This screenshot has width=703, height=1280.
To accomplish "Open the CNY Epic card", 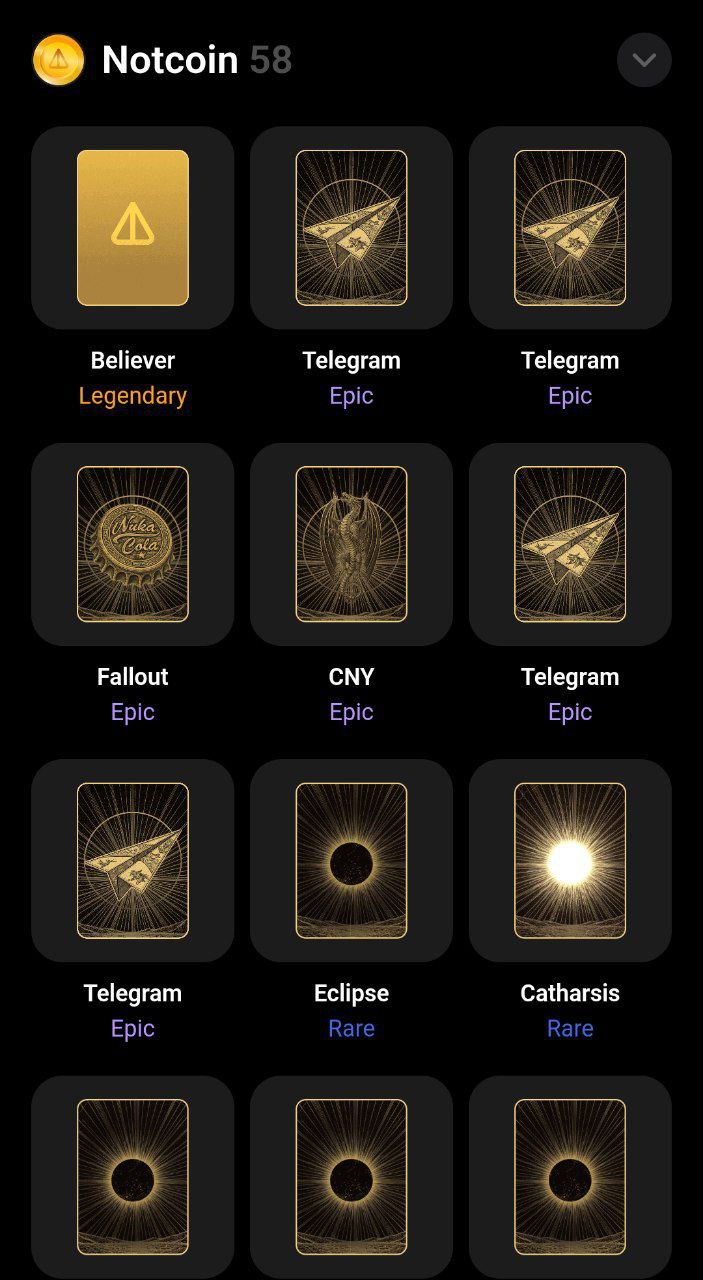I will [351, 544].
